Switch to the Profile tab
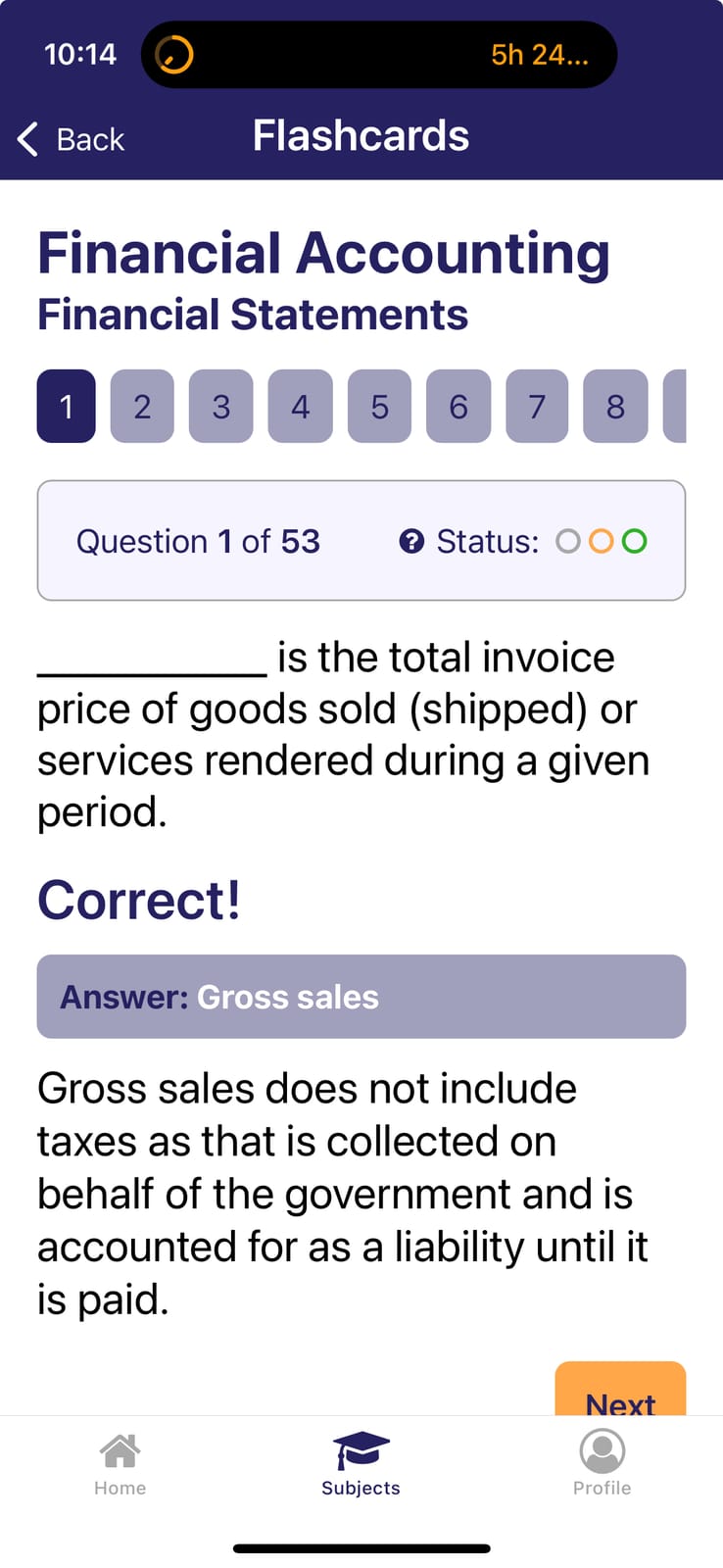The image size is (723, 1568). click(x=602, y=1464)
